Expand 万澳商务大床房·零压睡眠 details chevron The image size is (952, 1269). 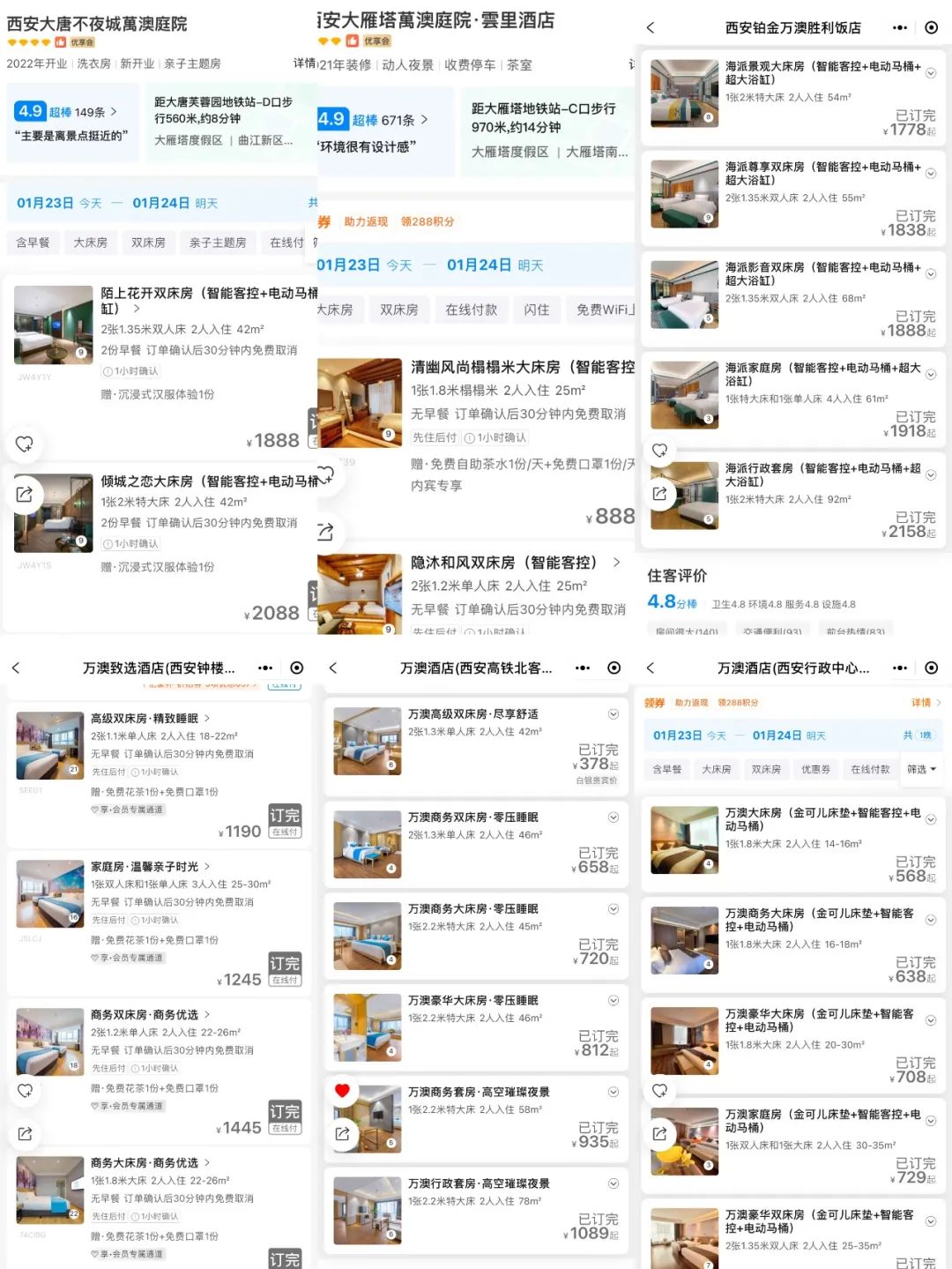tap(613, 908)
